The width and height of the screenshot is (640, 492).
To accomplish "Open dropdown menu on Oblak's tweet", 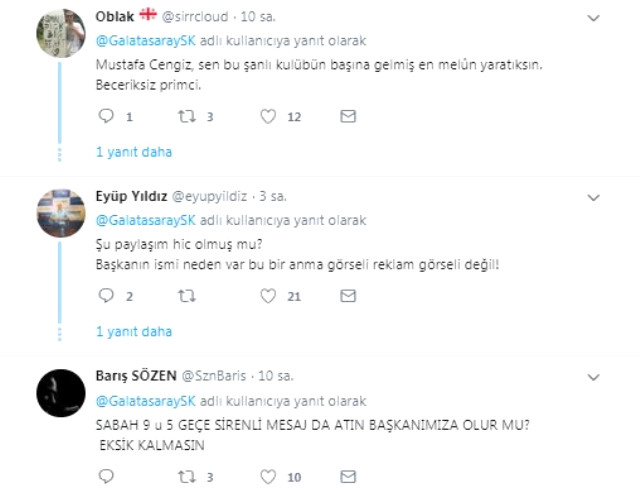I will 593,18.
